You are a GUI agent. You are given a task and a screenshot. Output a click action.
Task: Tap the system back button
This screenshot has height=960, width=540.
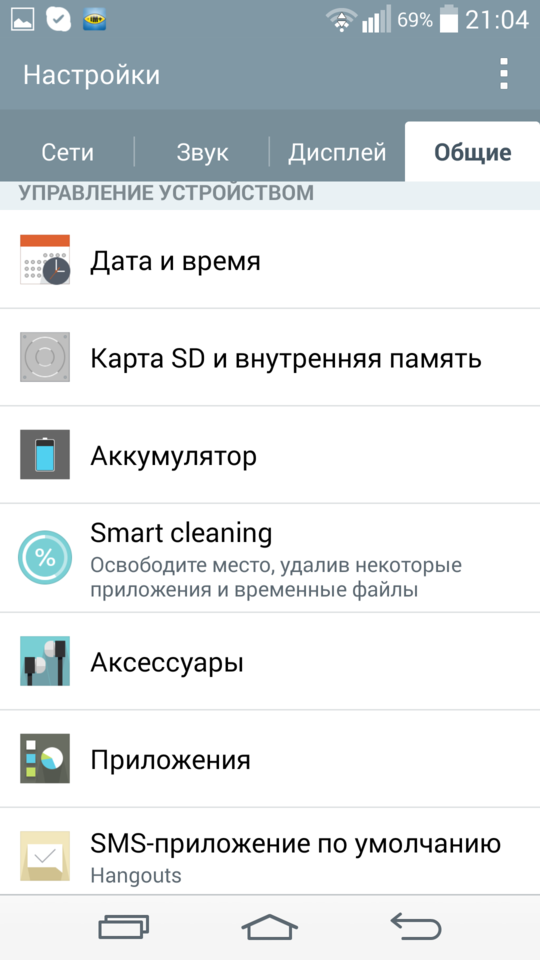click(416, 928)
